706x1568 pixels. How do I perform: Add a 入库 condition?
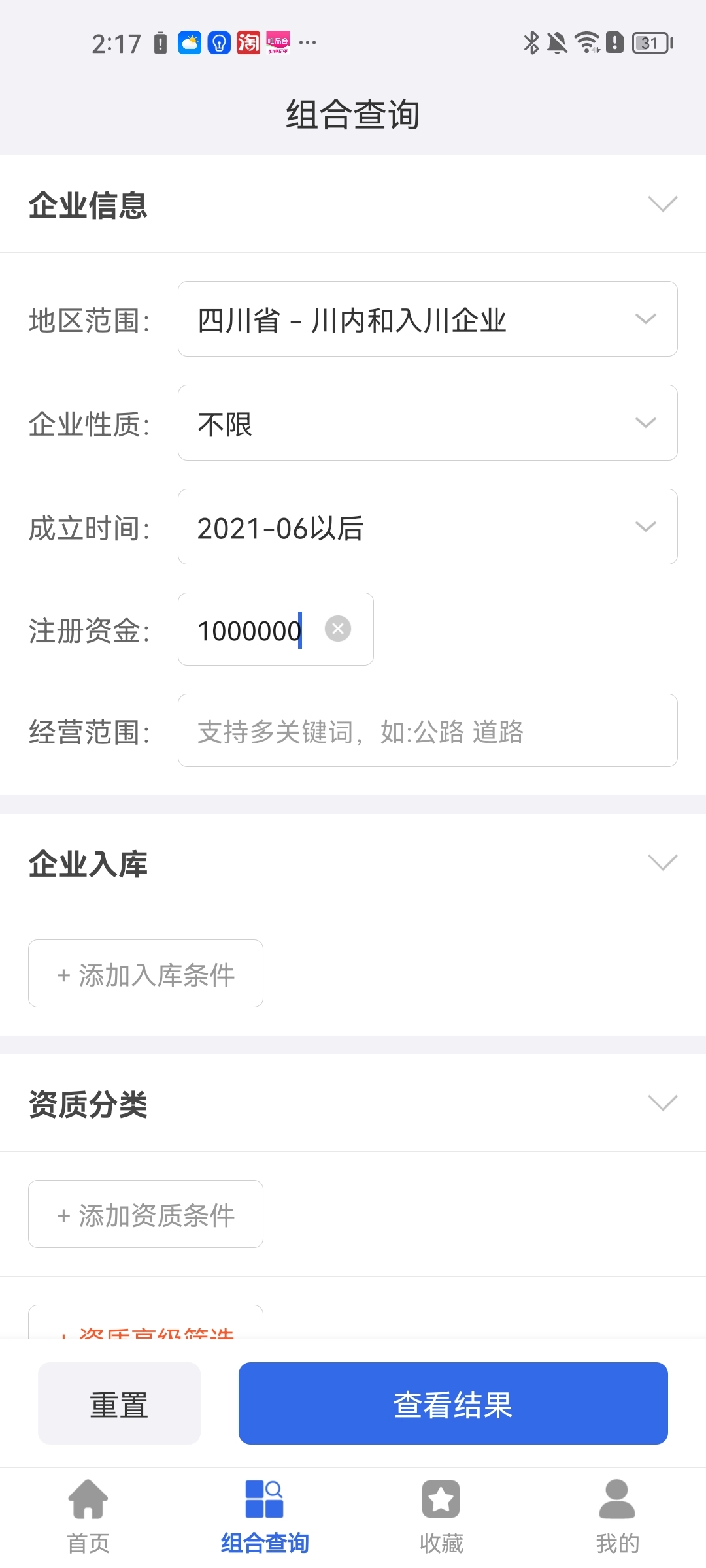146,973
